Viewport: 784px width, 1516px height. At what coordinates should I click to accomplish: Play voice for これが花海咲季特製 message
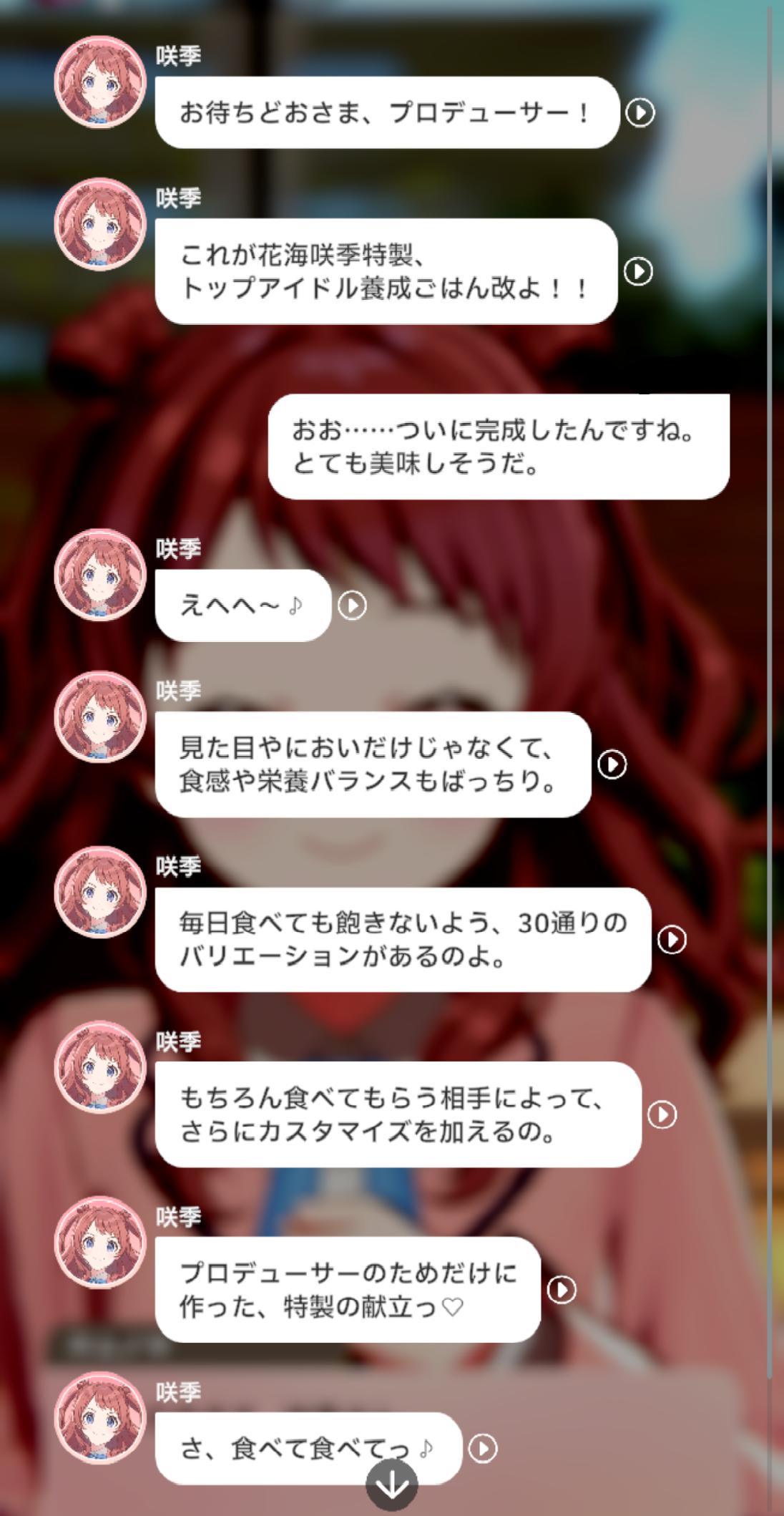pyautogui.click(x=638, y=271)
